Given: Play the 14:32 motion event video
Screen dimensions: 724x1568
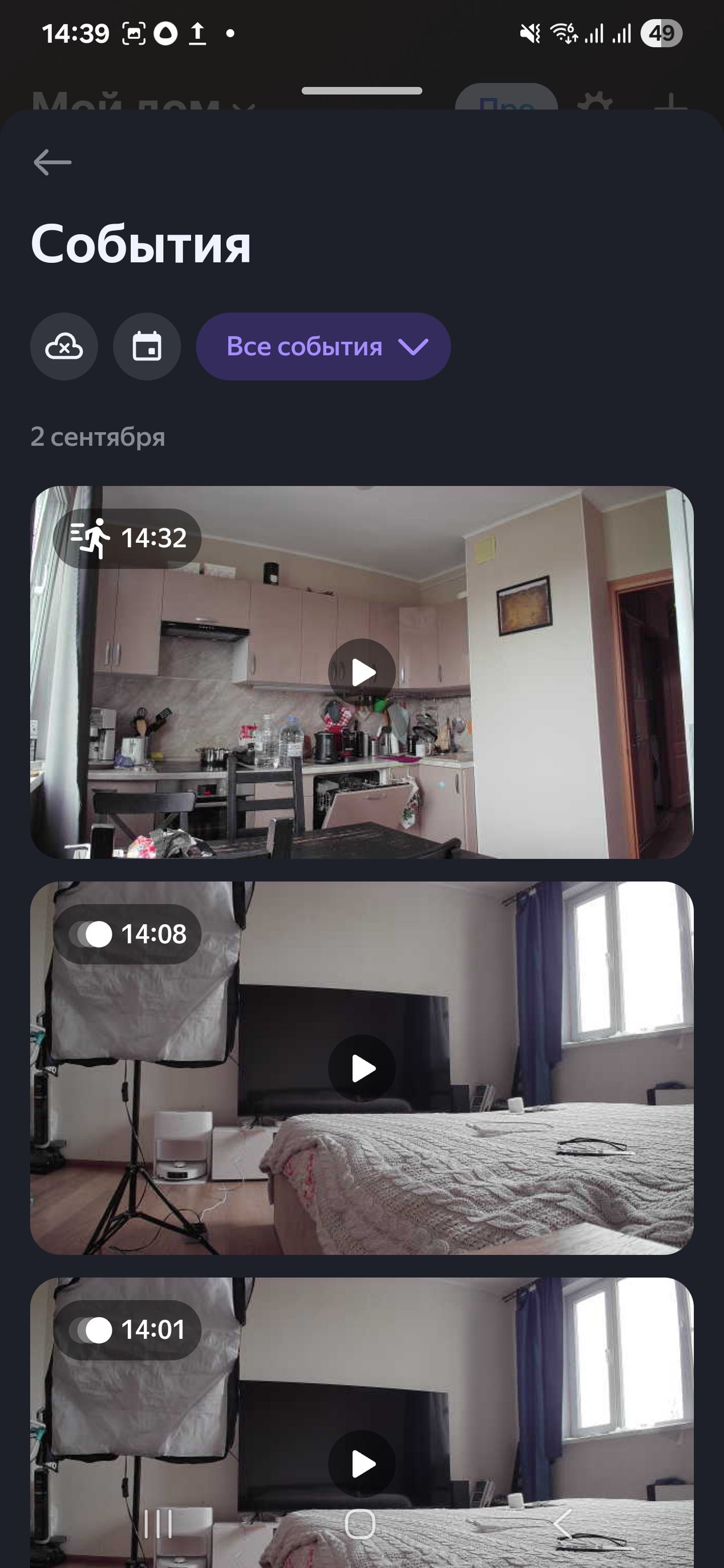Looking at the screenshot, I should pyautogui.click(x=362, y=673).
